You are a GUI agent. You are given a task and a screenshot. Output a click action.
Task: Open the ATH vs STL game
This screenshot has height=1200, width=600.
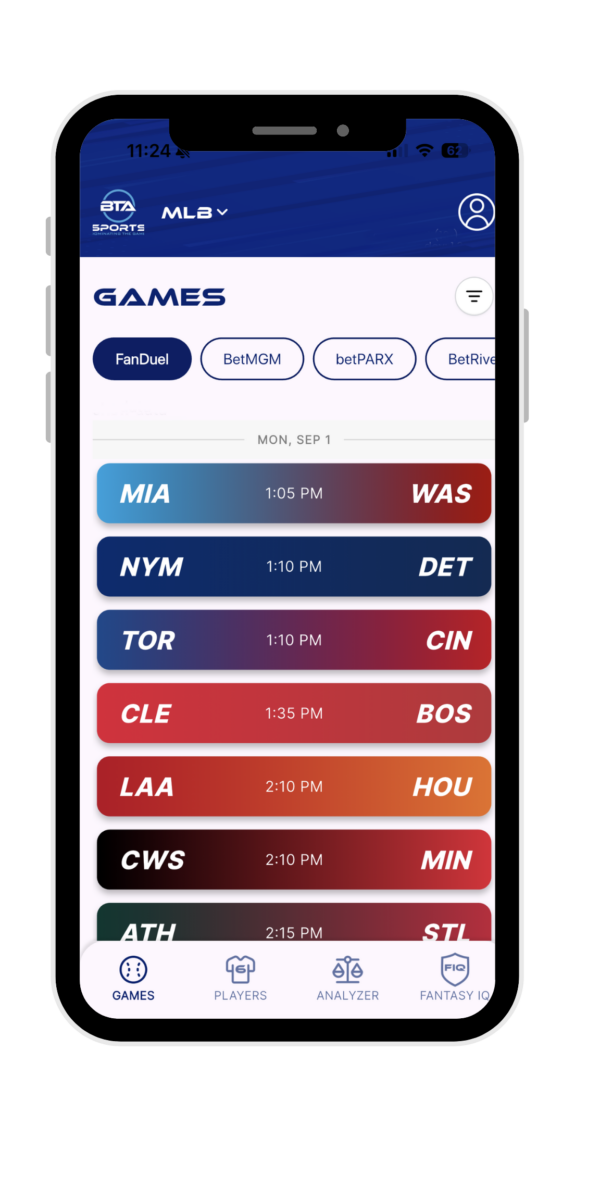click(293, 925)
